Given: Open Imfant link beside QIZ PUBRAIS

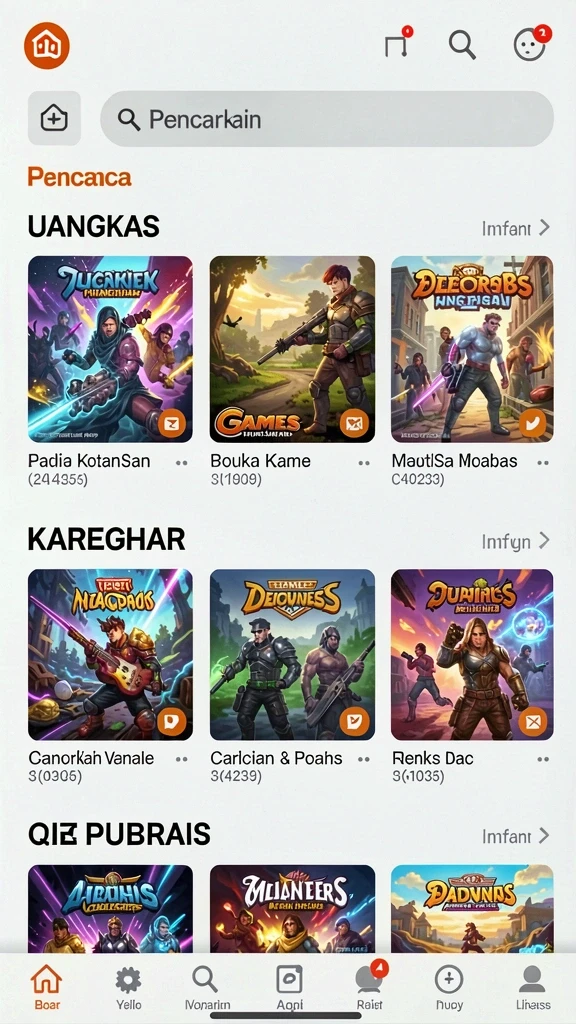Looking at the screenshot, I should pos(516,836).
